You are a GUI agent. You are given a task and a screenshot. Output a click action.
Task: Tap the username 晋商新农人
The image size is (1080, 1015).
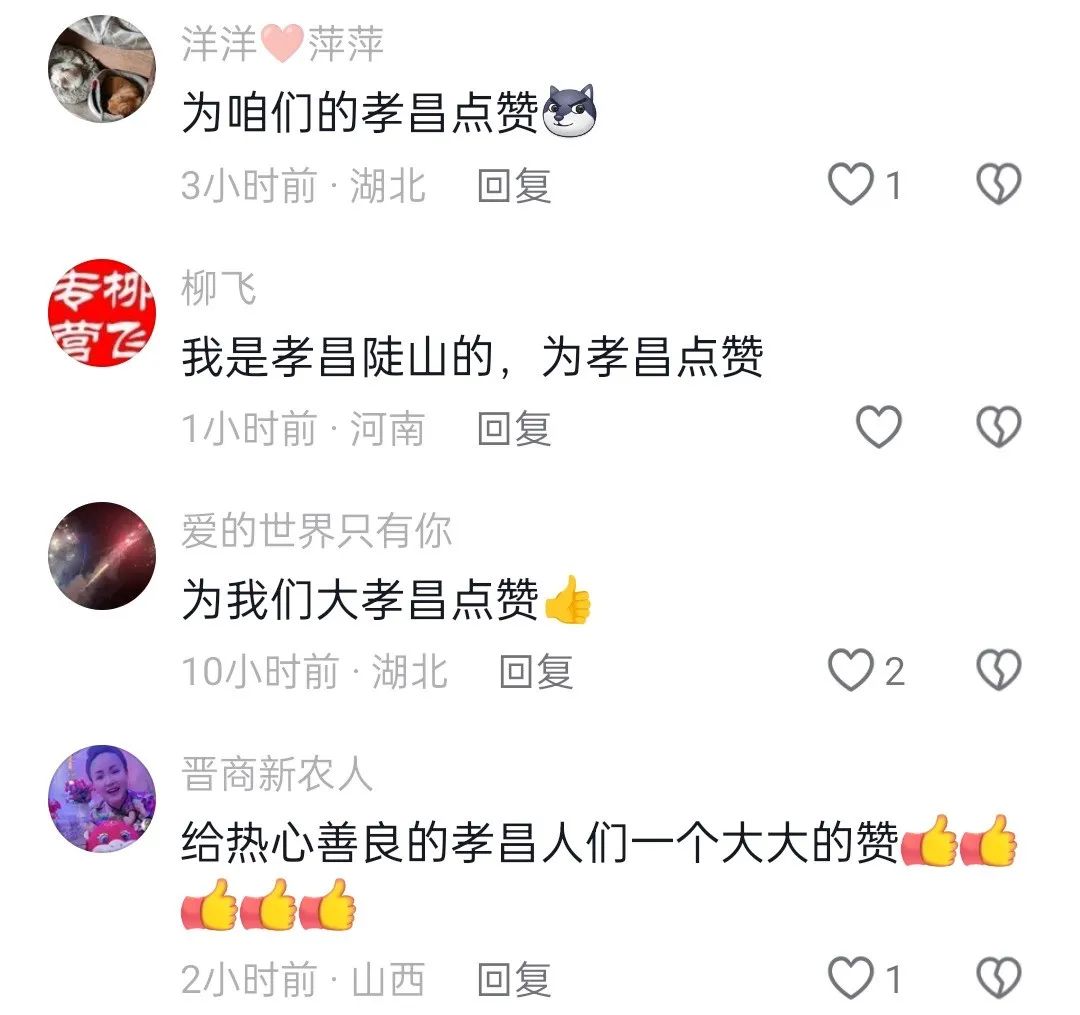pos(277,774)
